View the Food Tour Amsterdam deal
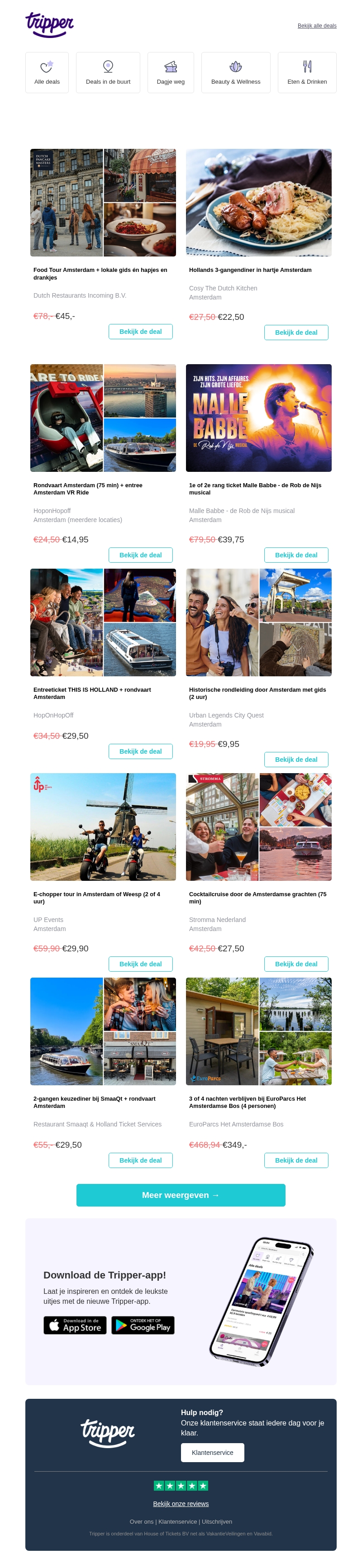This screenshot has height=1568, width=362. click(x=141, y=332)
